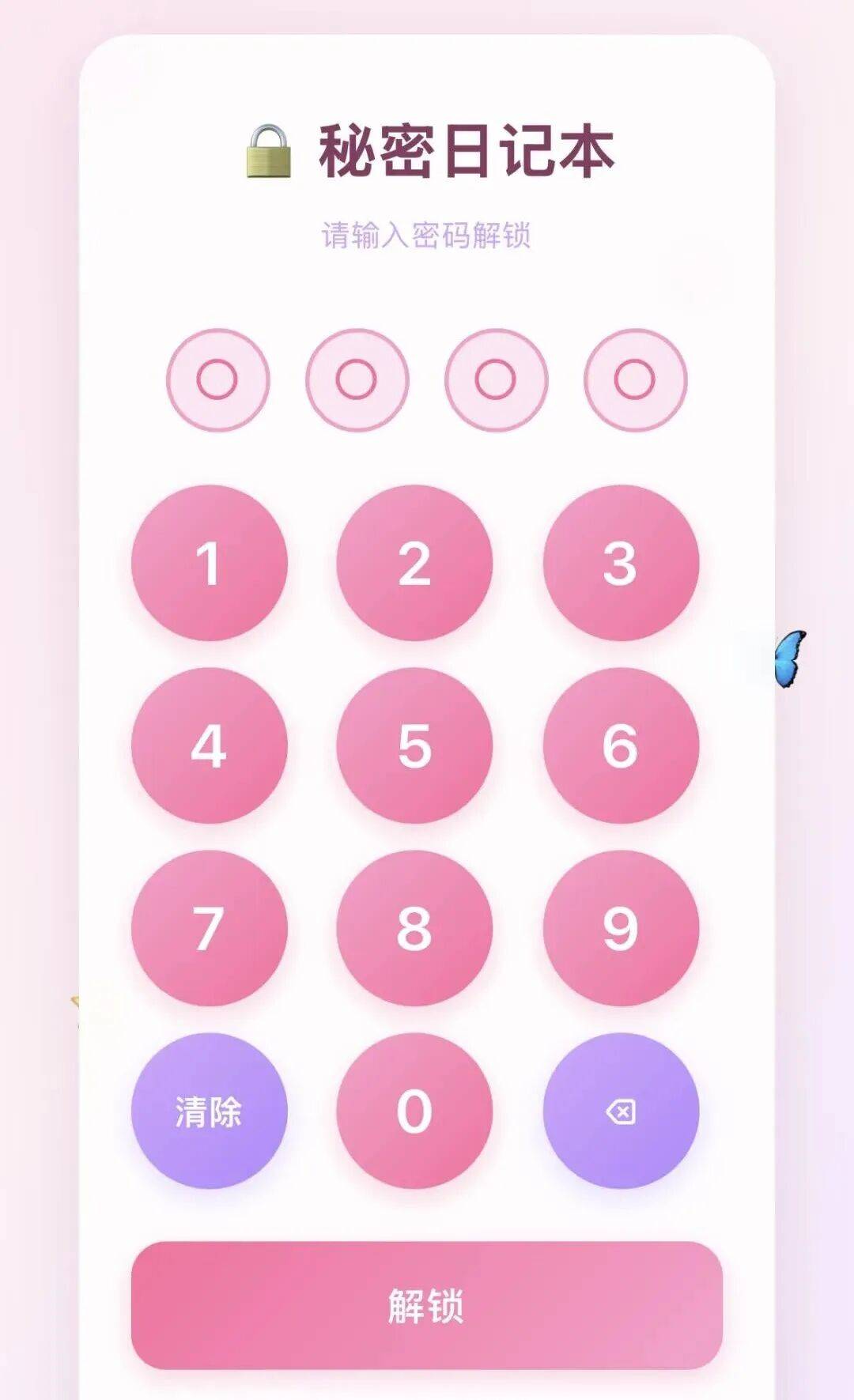Select digit 3 on the passcode pad
Image resolution: width=854 pixels, height=1400 pixels.
click(621, 563)
